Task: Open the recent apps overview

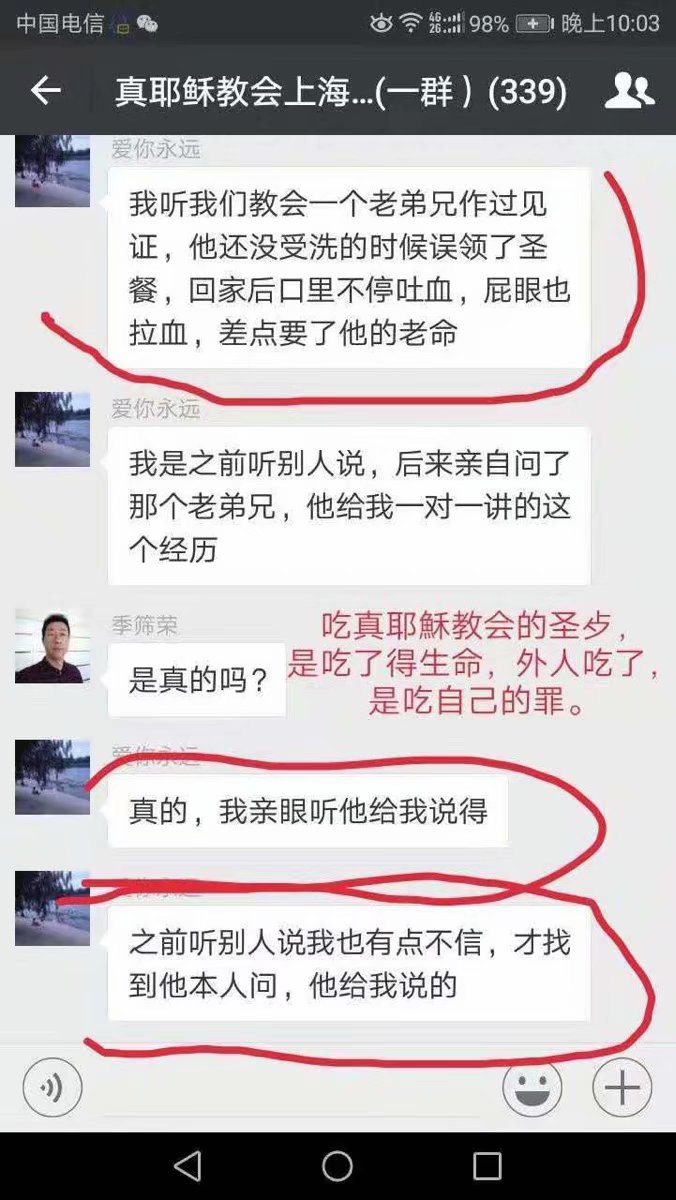Action: point(487,1166)
